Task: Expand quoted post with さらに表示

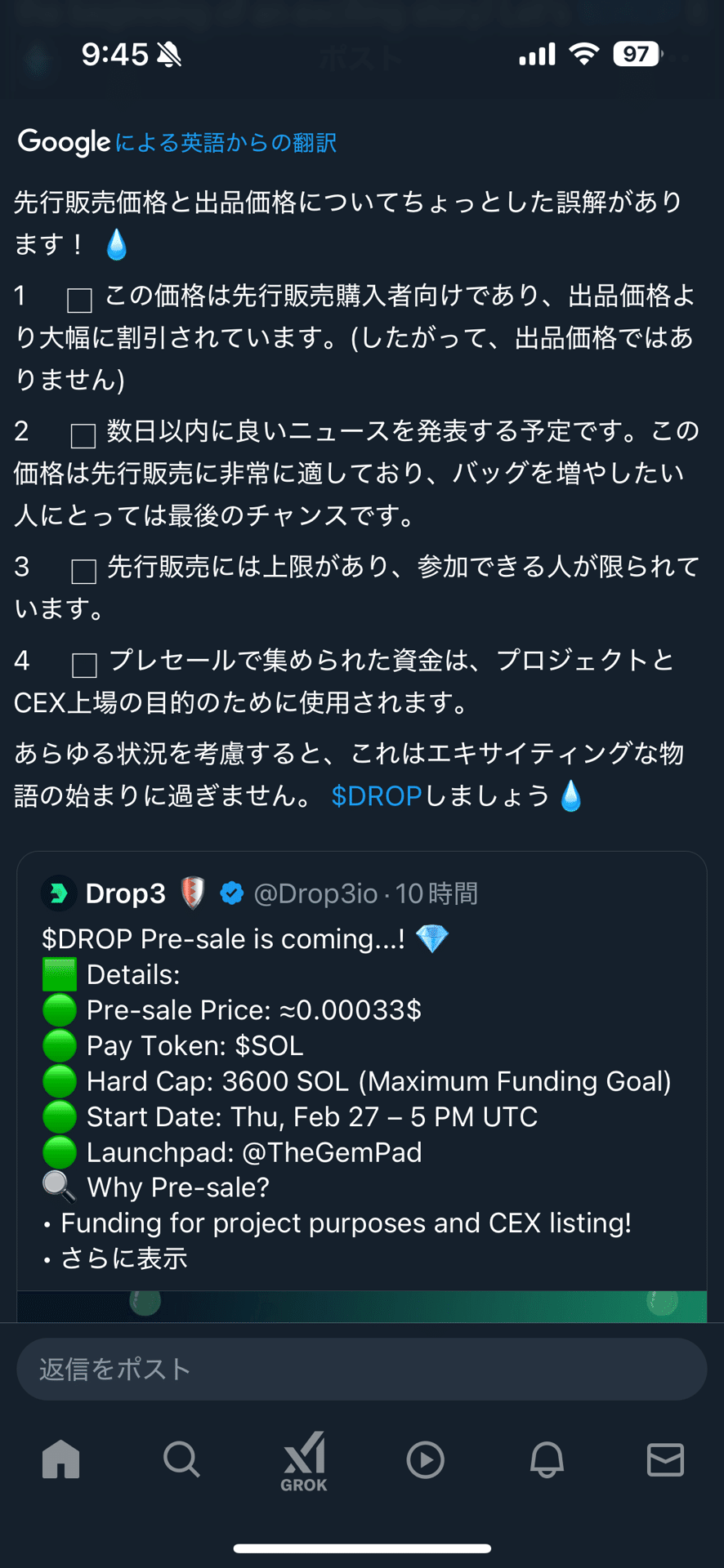Action: (123, 1258)
